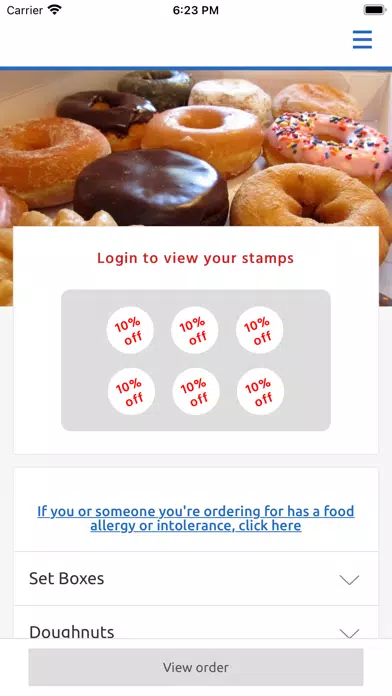This screenshot has width=392, height=696.
Task: Tap Login to view your stamps
Action: (x=195, y=258)
